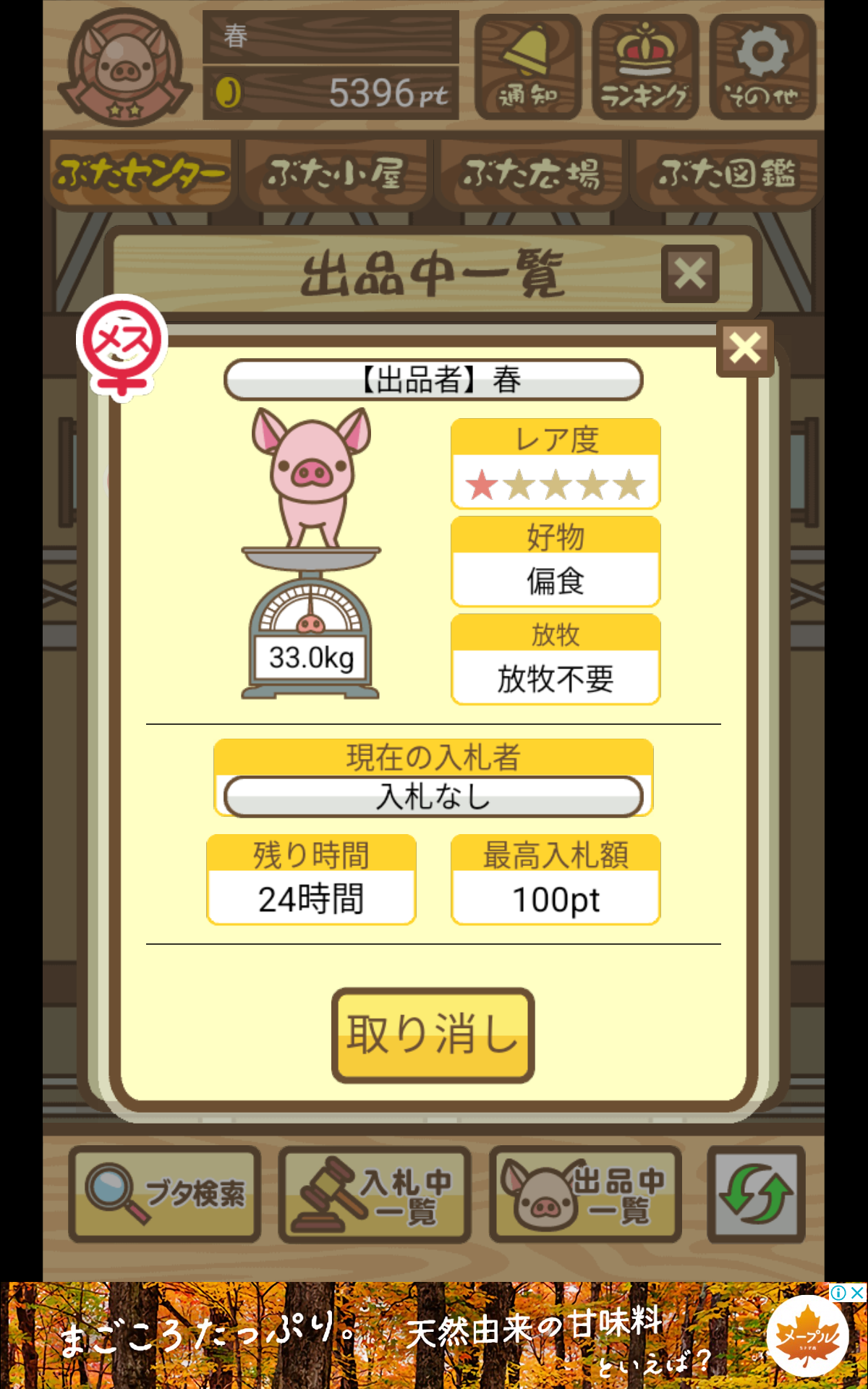Switch to the ぶたセンター tab
This screenshot has height=1389, width=868.
141,174
